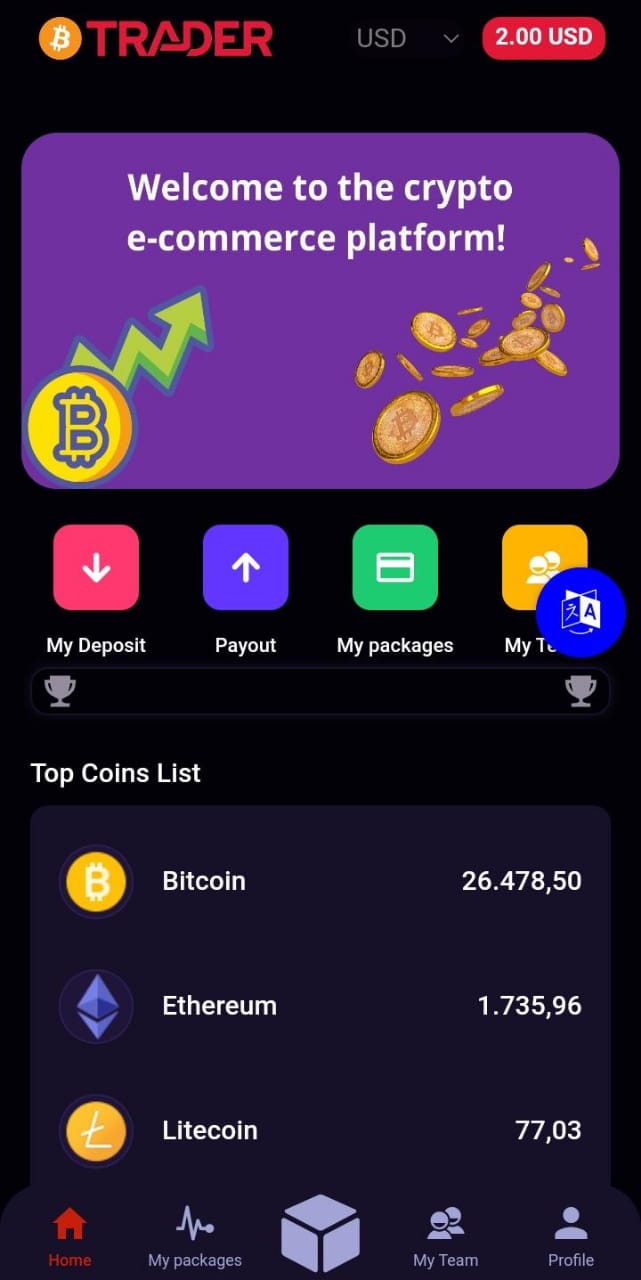Tap the 2.00 USD balance button

click(544, 37)
